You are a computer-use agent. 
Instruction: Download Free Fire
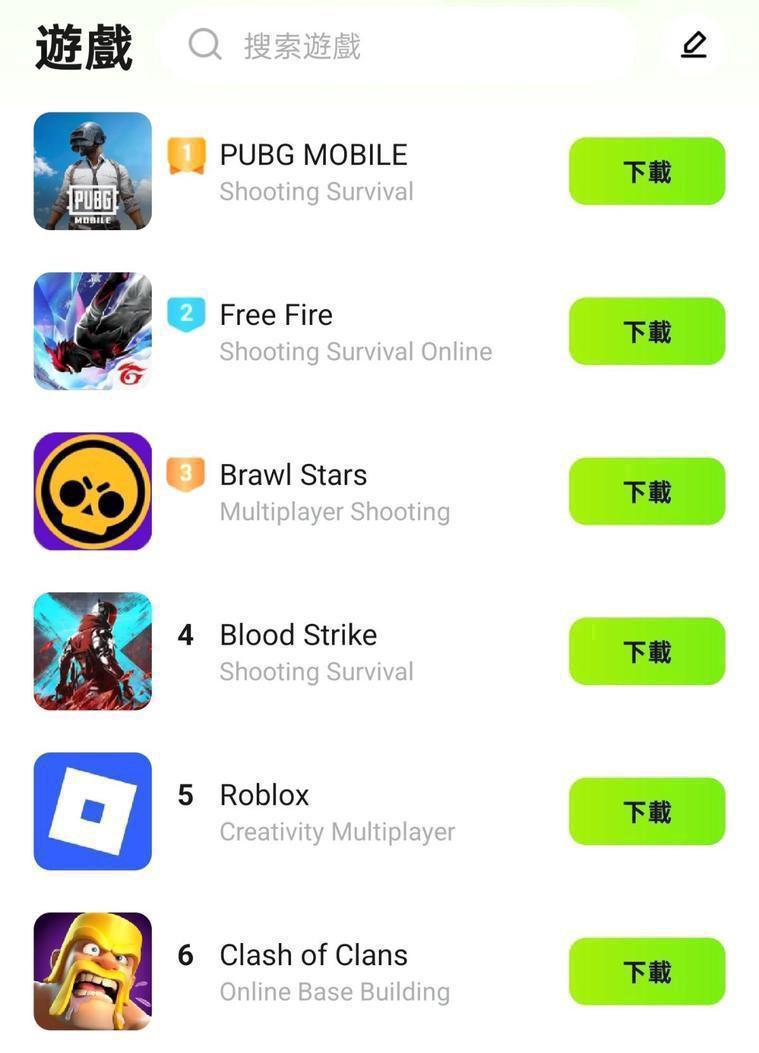[646, 331]
